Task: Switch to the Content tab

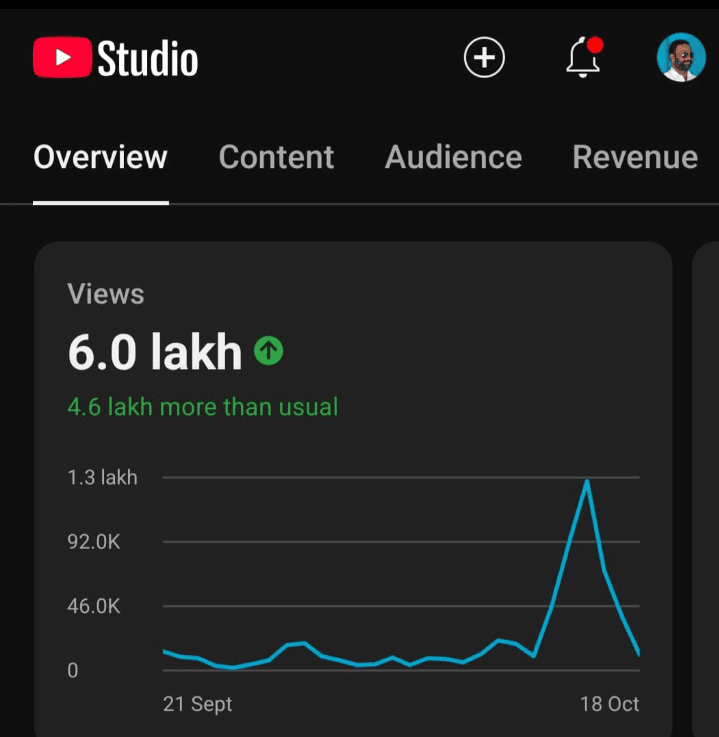Action: [276, 157]
